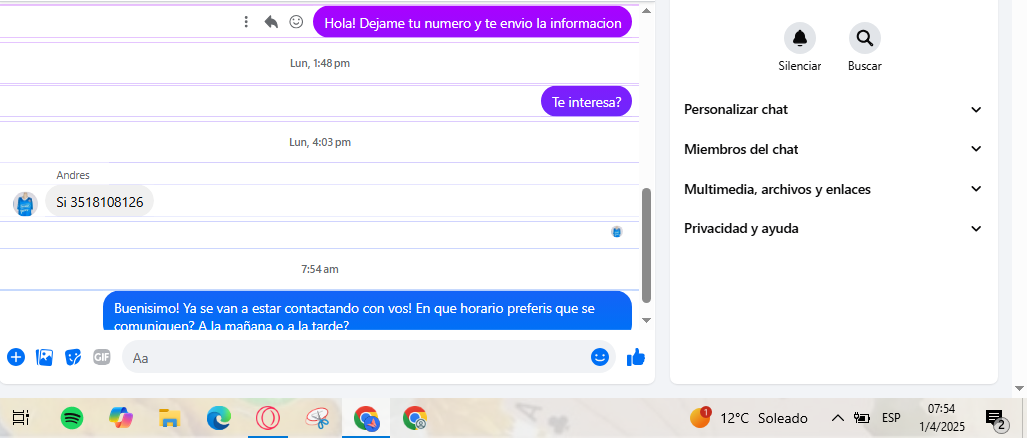Image resolution: width=1027 pixels, height=438 pixels.
Task: Focus the Aa message input field
Action: click(x=355, y=357)
